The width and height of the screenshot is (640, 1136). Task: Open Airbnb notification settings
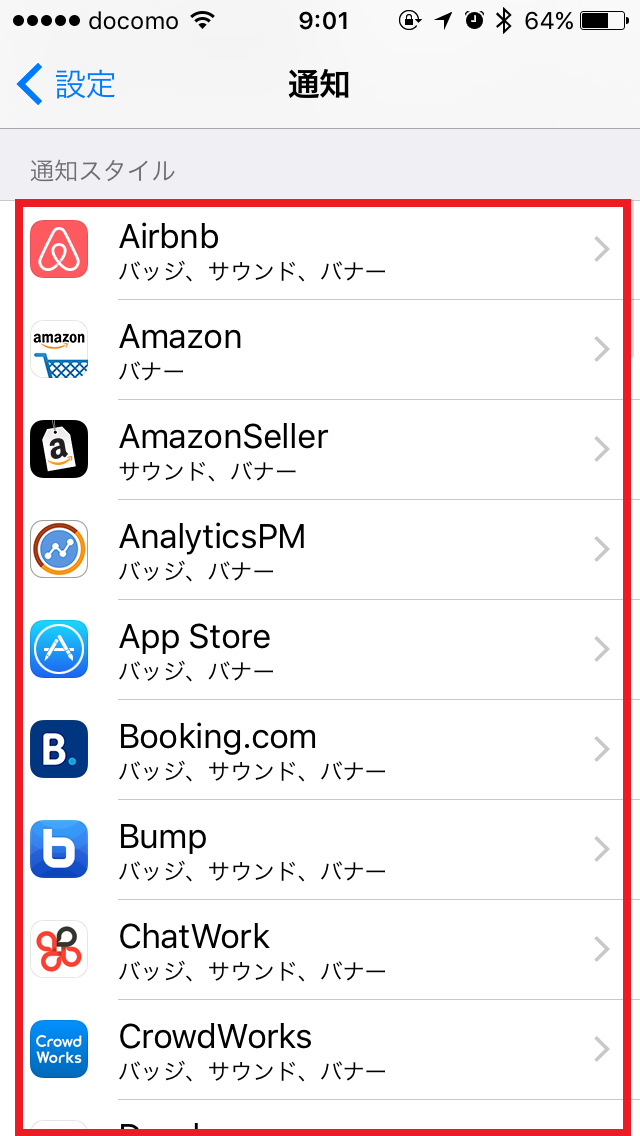pyautogui.click(x=320, y=250)
